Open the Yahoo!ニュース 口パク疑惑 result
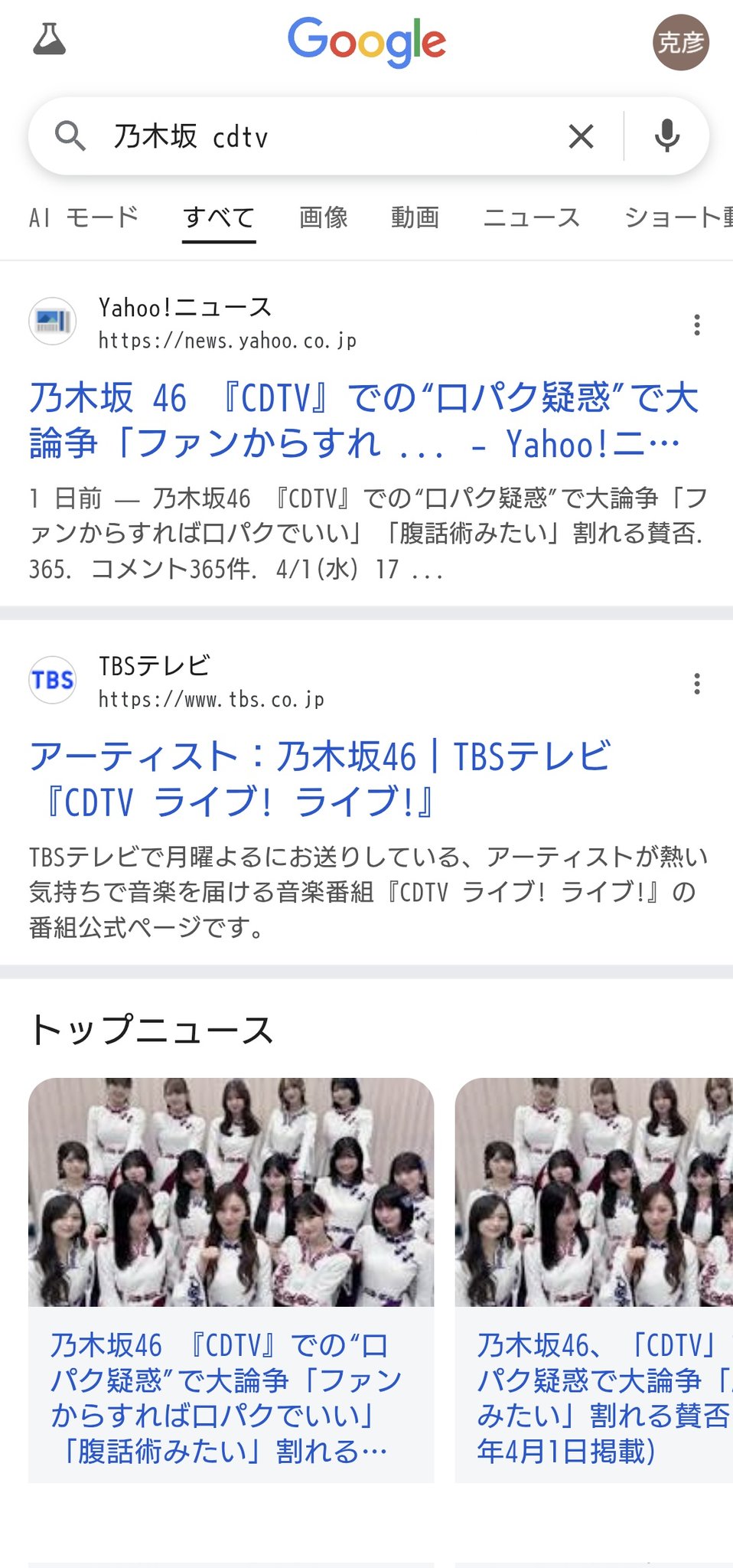The height and width of the screenshot is (1568, 733). 363,420
